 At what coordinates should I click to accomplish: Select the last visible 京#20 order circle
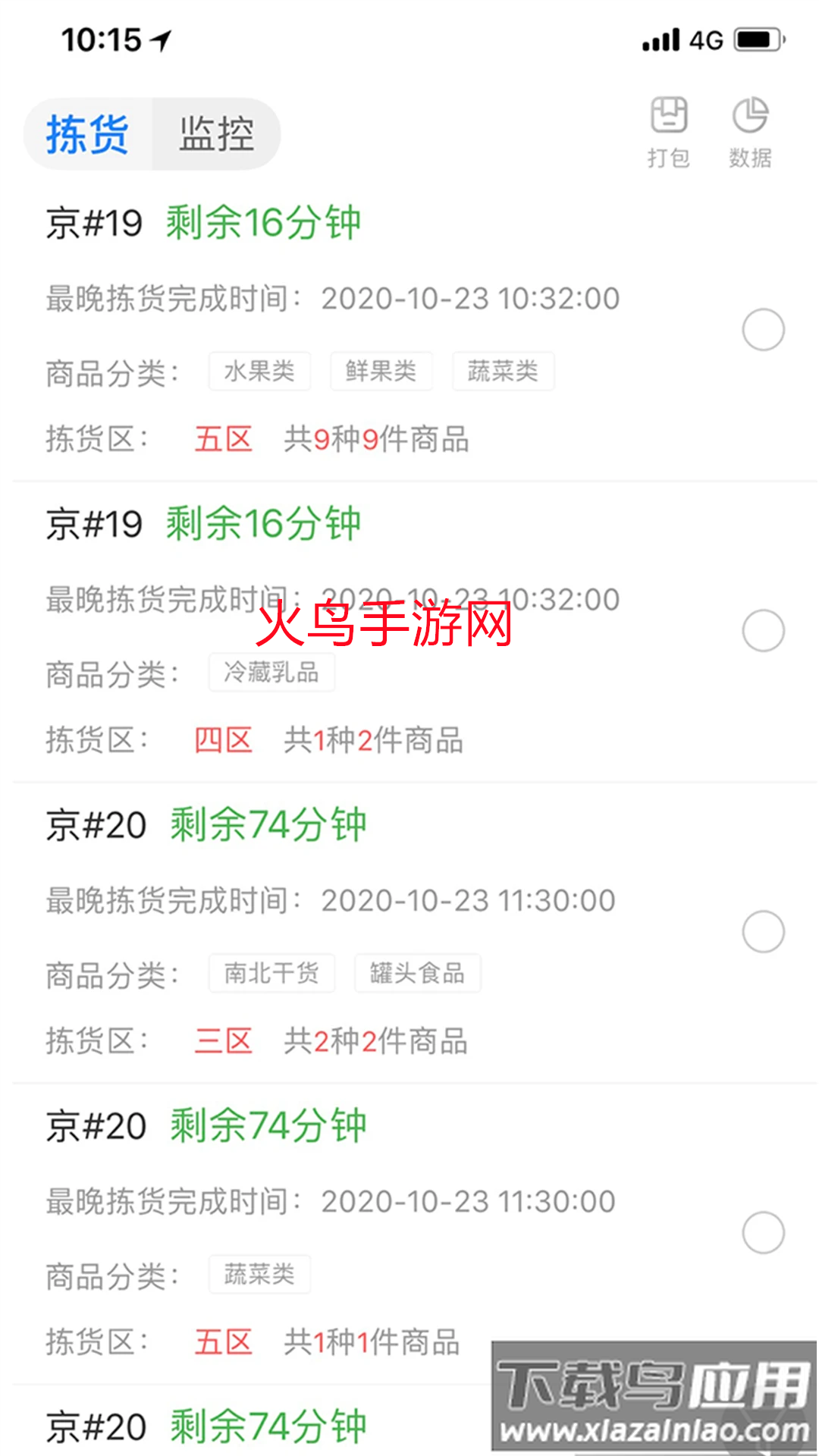[x=764, y=1232]
